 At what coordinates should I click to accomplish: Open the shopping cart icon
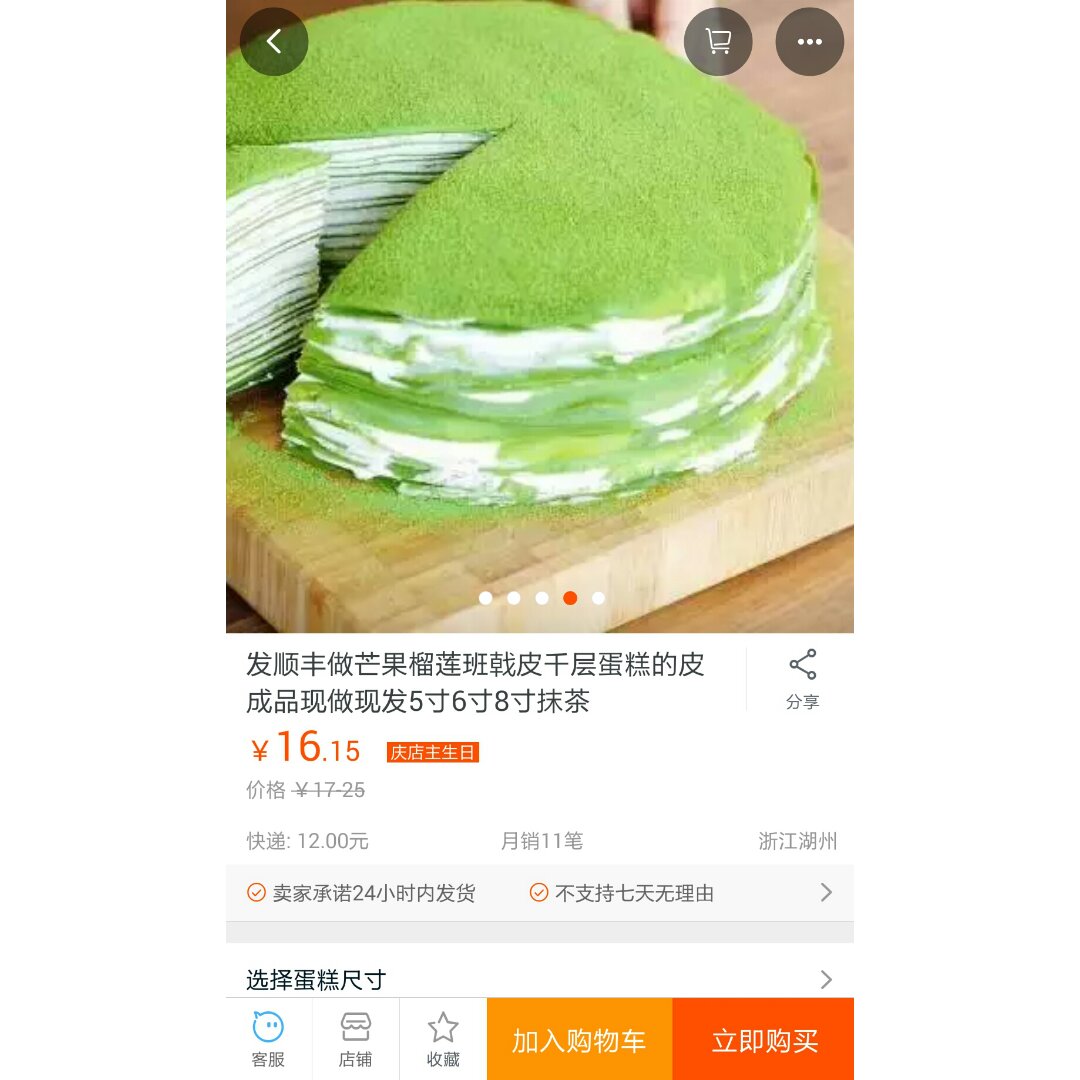click(x=718, y=42)
